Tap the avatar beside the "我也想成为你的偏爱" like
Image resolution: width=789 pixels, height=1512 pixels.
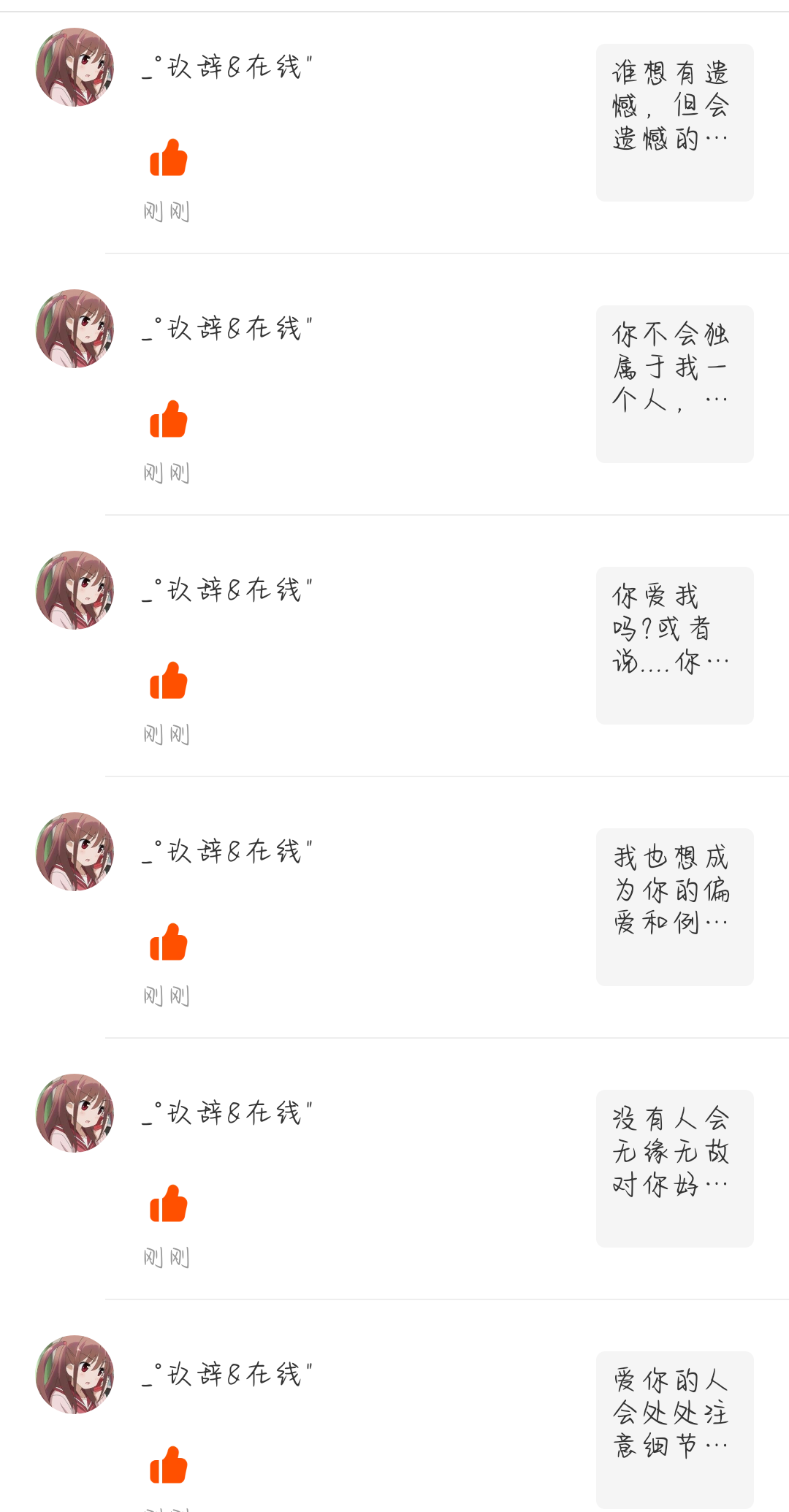(75, 852)
